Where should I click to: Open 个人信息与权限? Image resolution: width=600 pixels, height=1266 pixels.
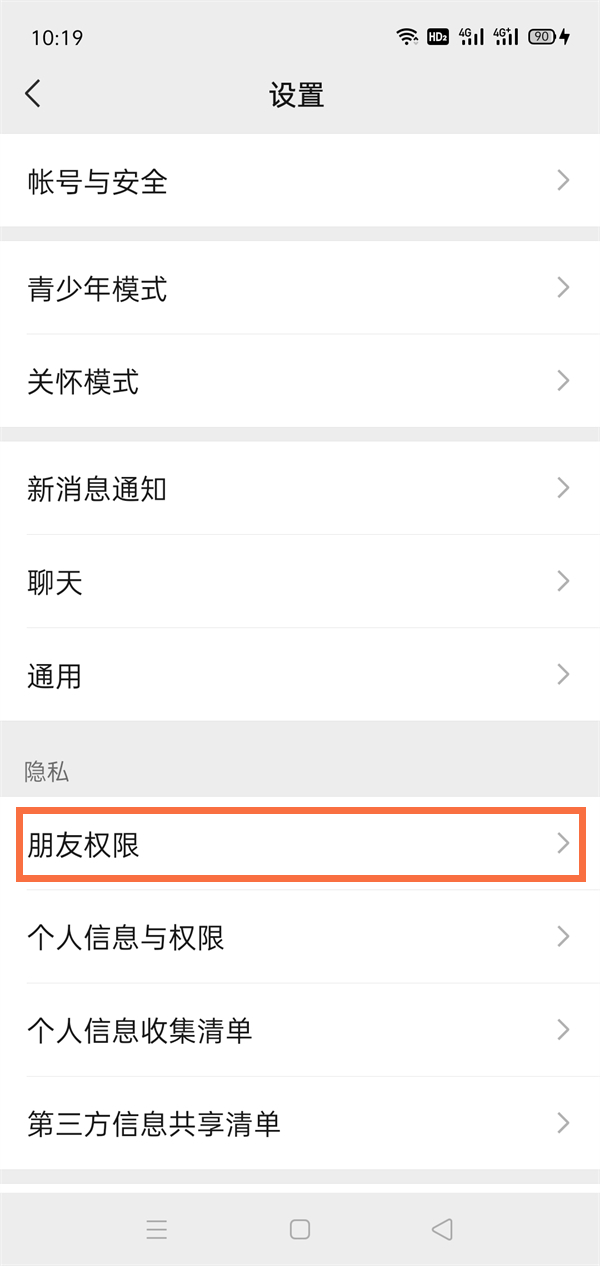pos(300,937)
